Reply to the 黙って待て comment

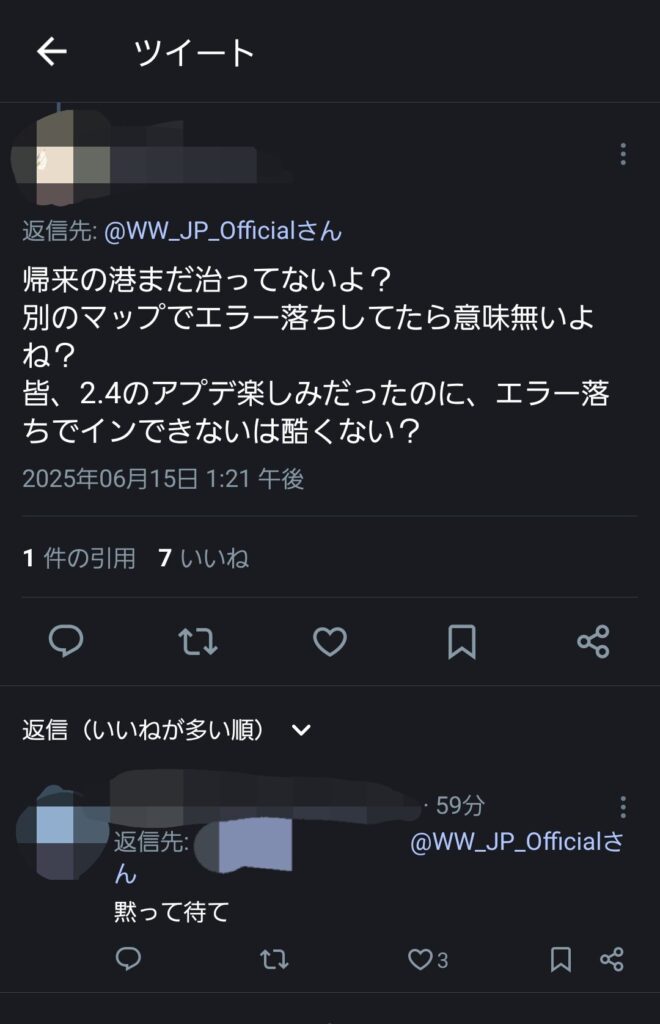point(128,959)
